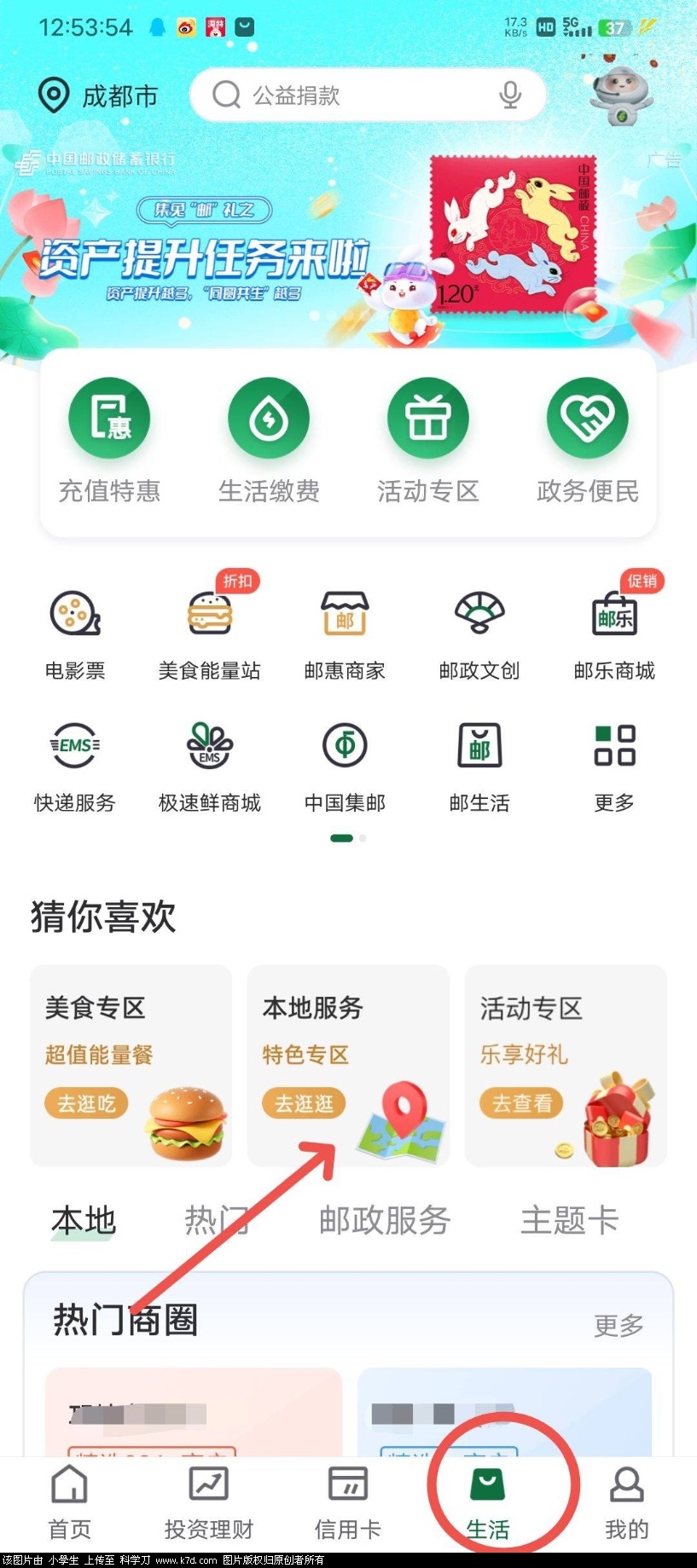The image size is (697, 1568).
Task: Tap 去逛吃 on the 美食专区 card
Action: (86, 1103)
